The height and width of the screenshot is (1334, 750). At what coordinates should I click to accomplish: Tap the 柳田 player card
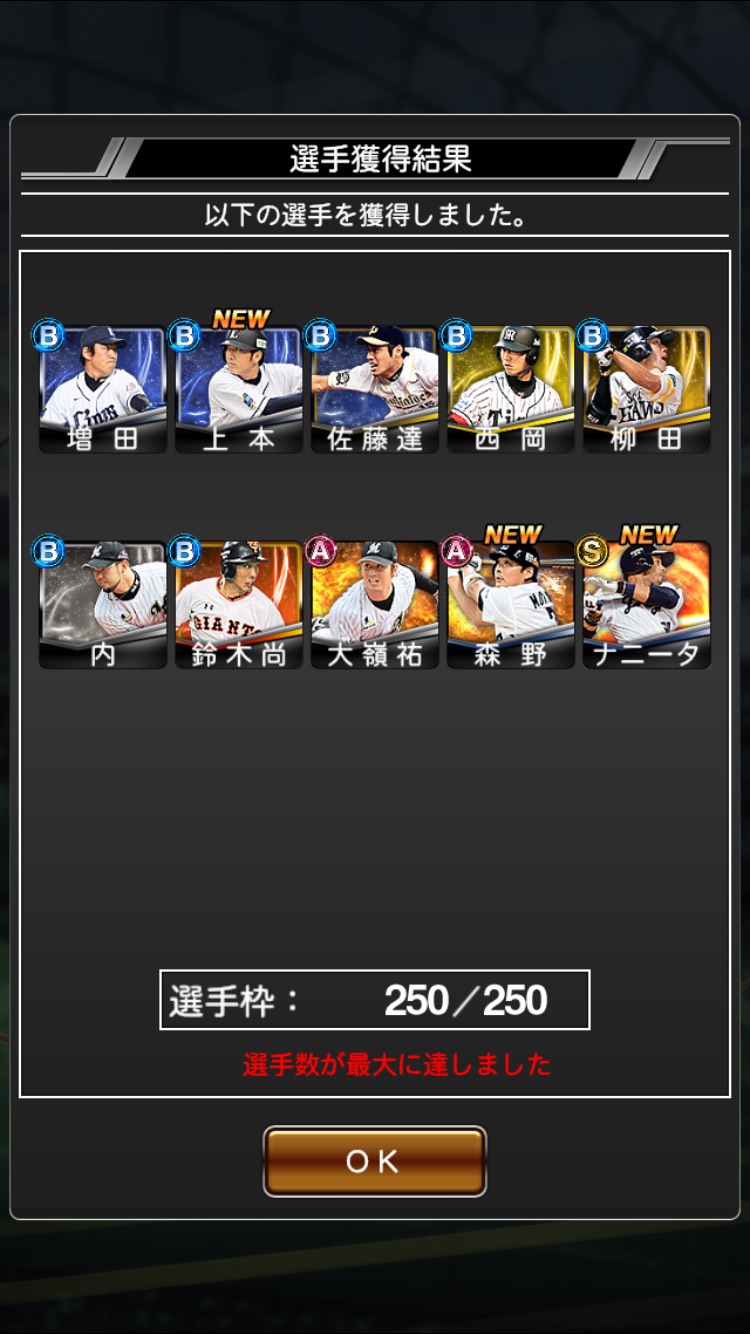[647, 390]
